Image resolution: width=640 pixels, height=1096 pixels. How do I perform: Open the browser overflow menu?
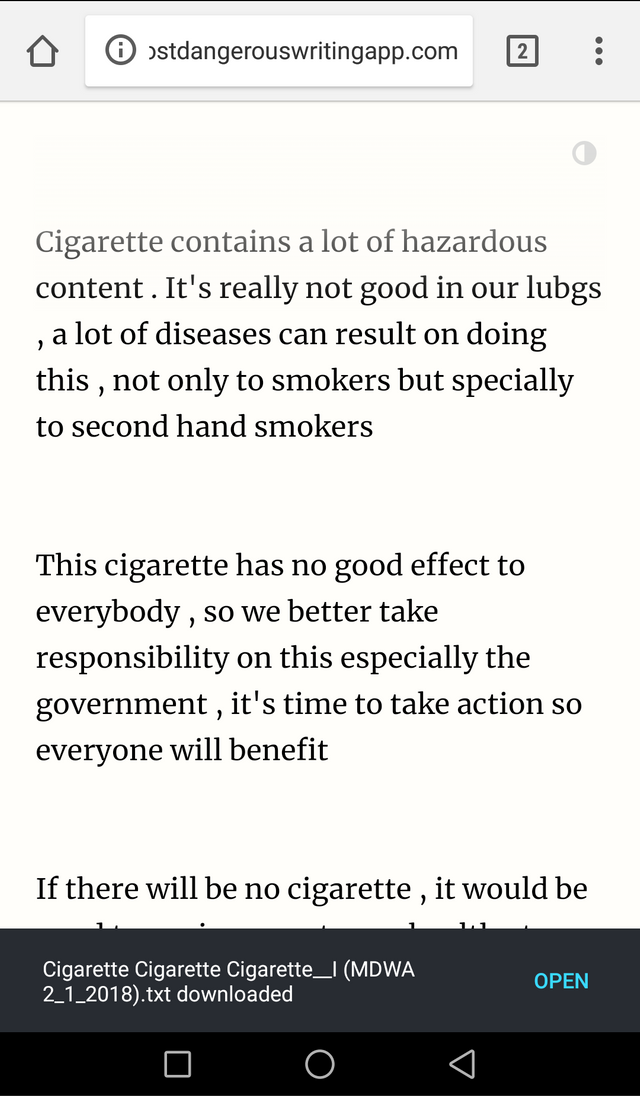click(x=598, y=51)
